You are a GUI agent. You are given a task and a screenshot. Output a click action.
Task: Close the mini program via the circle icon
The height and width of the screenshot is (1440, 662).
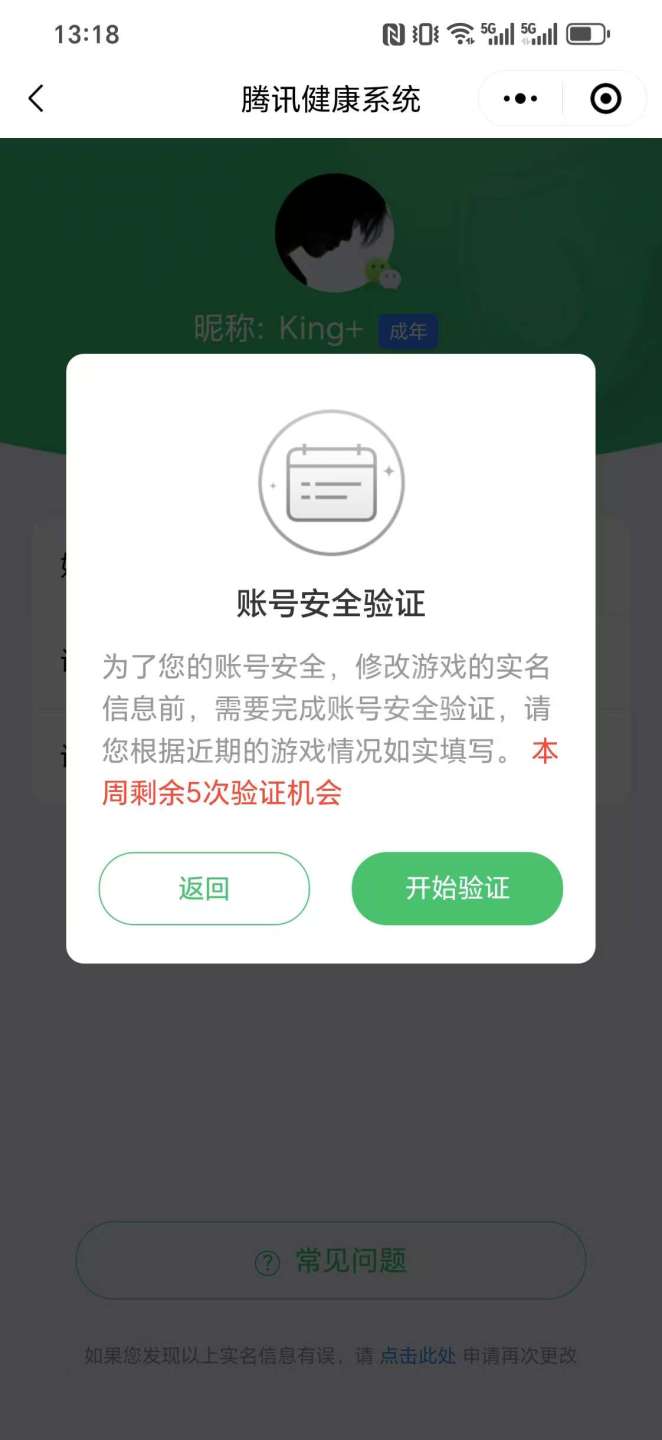(606, 98)
